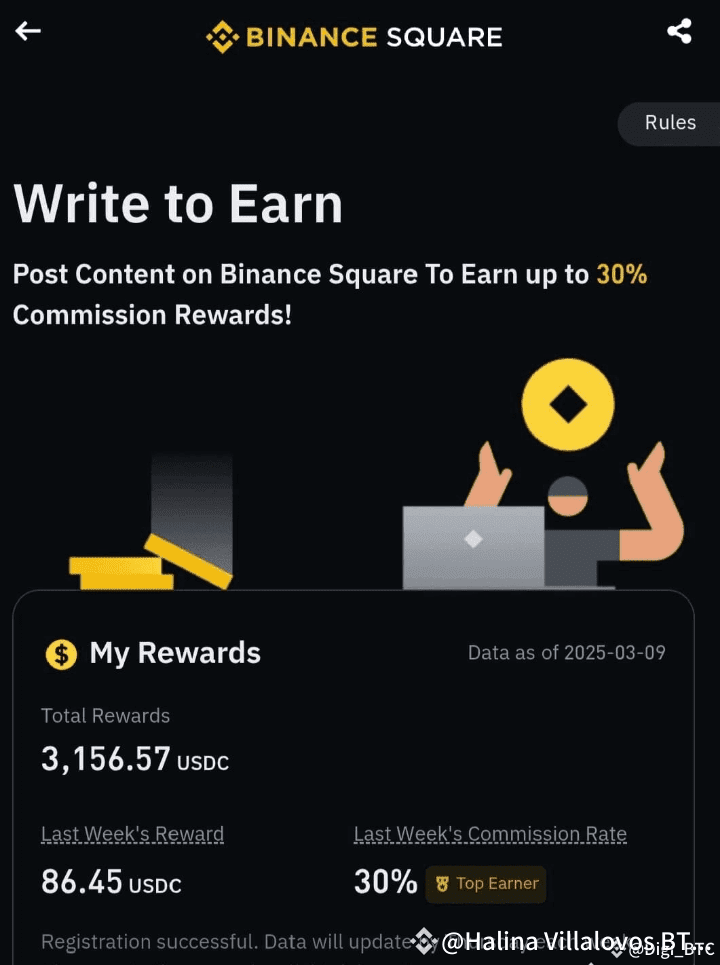The height and width of the screenshot is (965, 720).
Task: Tap the Top Earner badge
Action: click(x=486, y=884)
